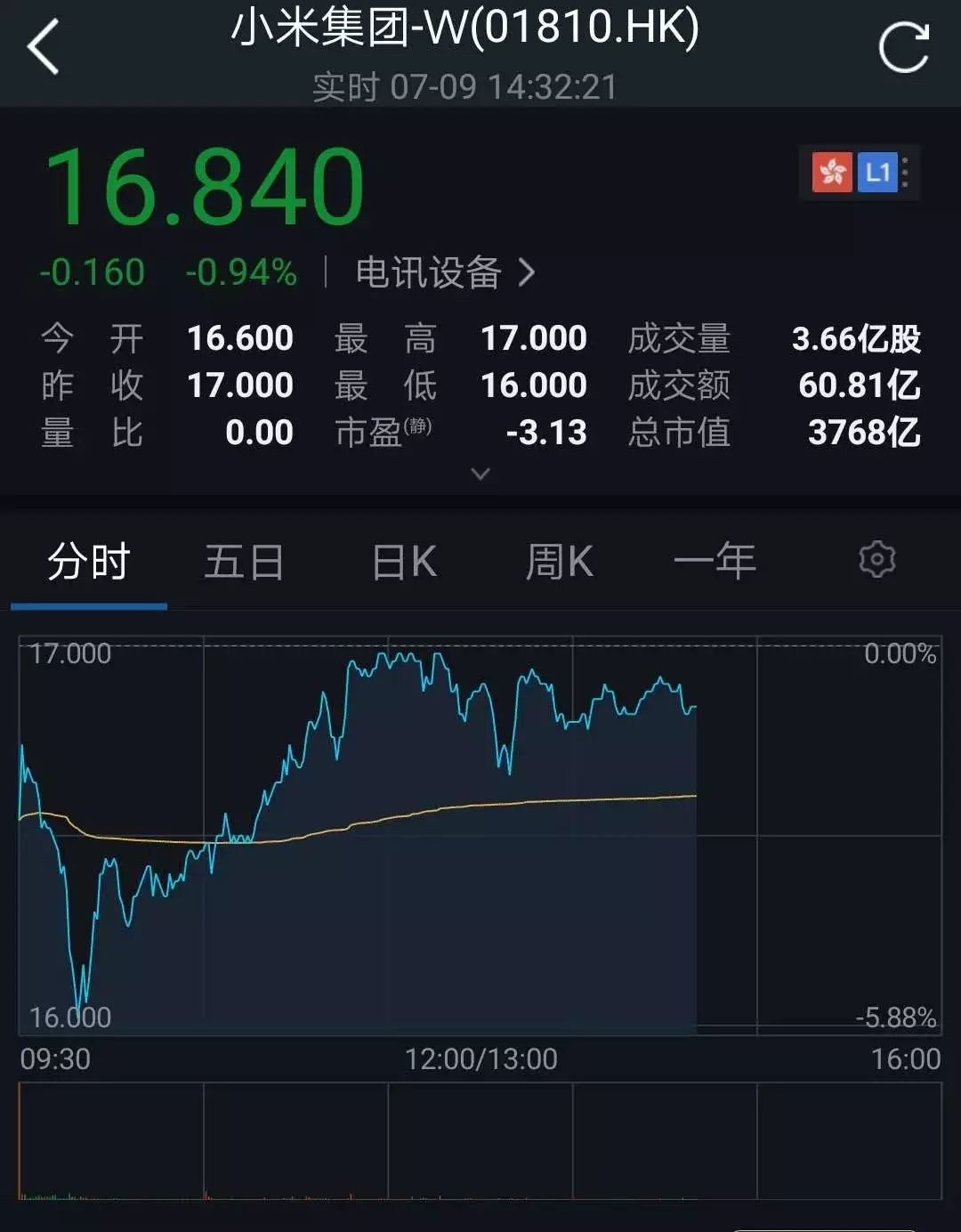
Task: Switch to the 五日 chart tab
Action: (x=245, y=562)
